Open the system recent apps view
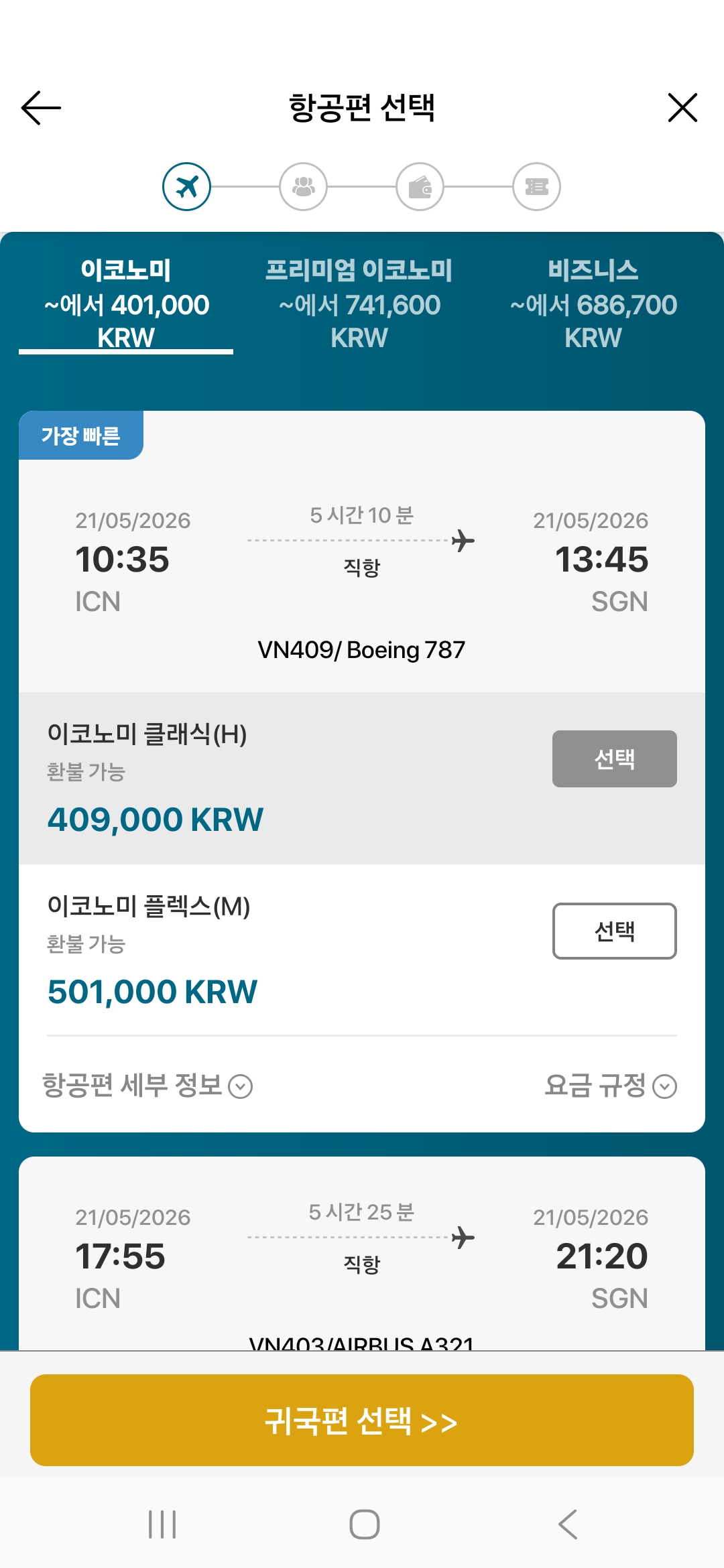Image resolution: width=724 pixels, height=1568 pixels. 162,1524
